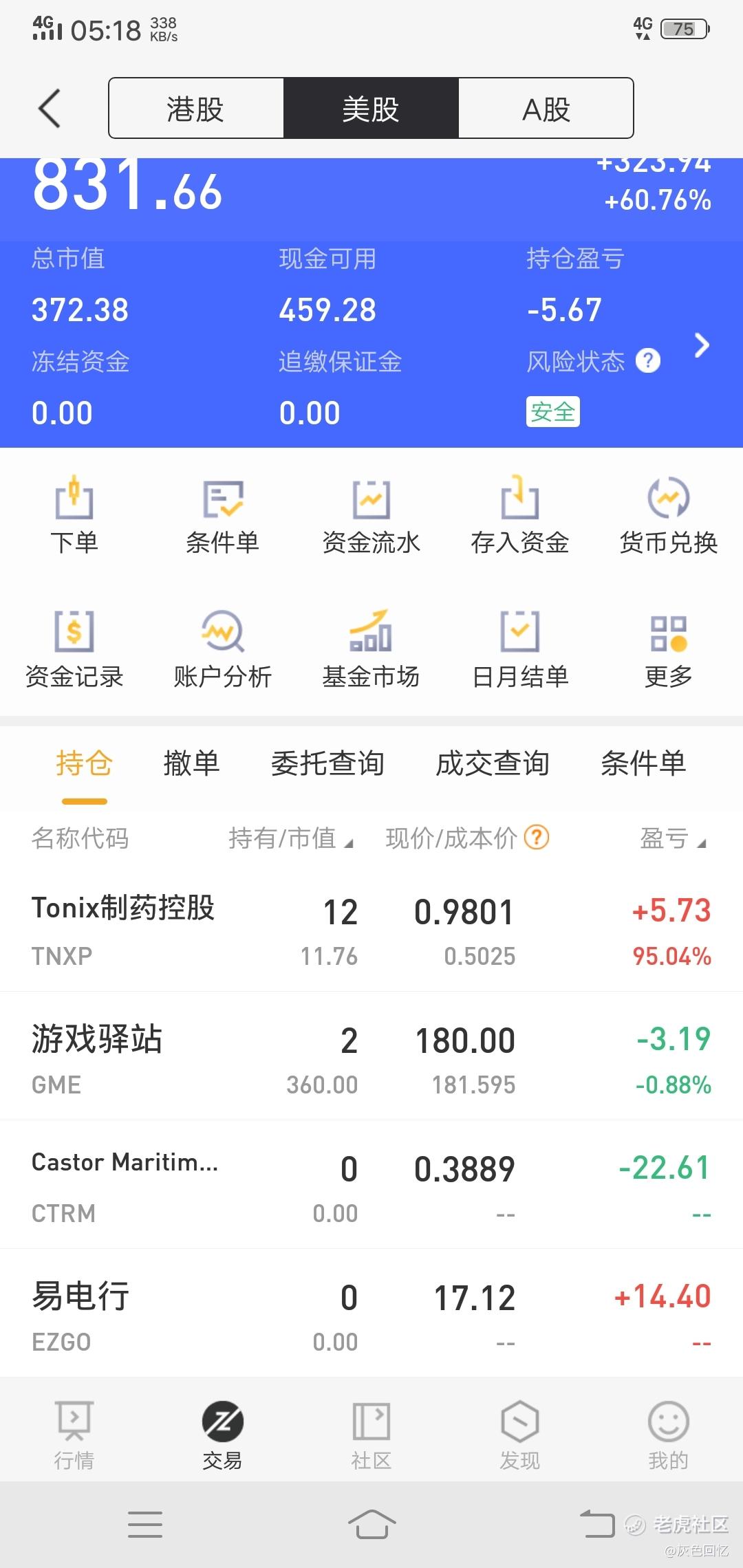Screen dimensions: 743x1568
Task: Switch to the 委托查询 tab
Action: 327,763
